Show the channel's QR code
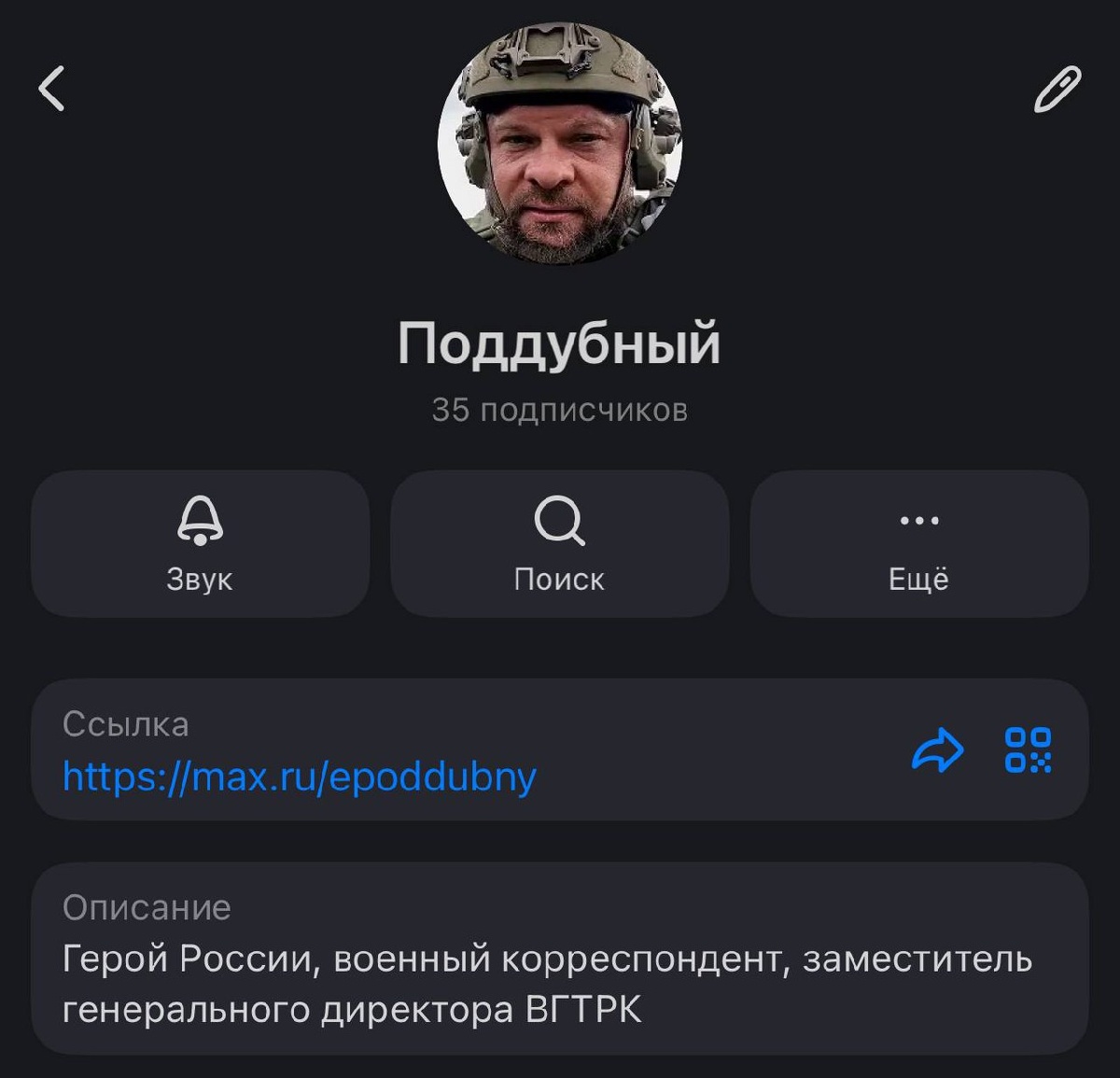Viewport: 1120px width, 1078px height. pyautogui.click(x=1028, y=750)
